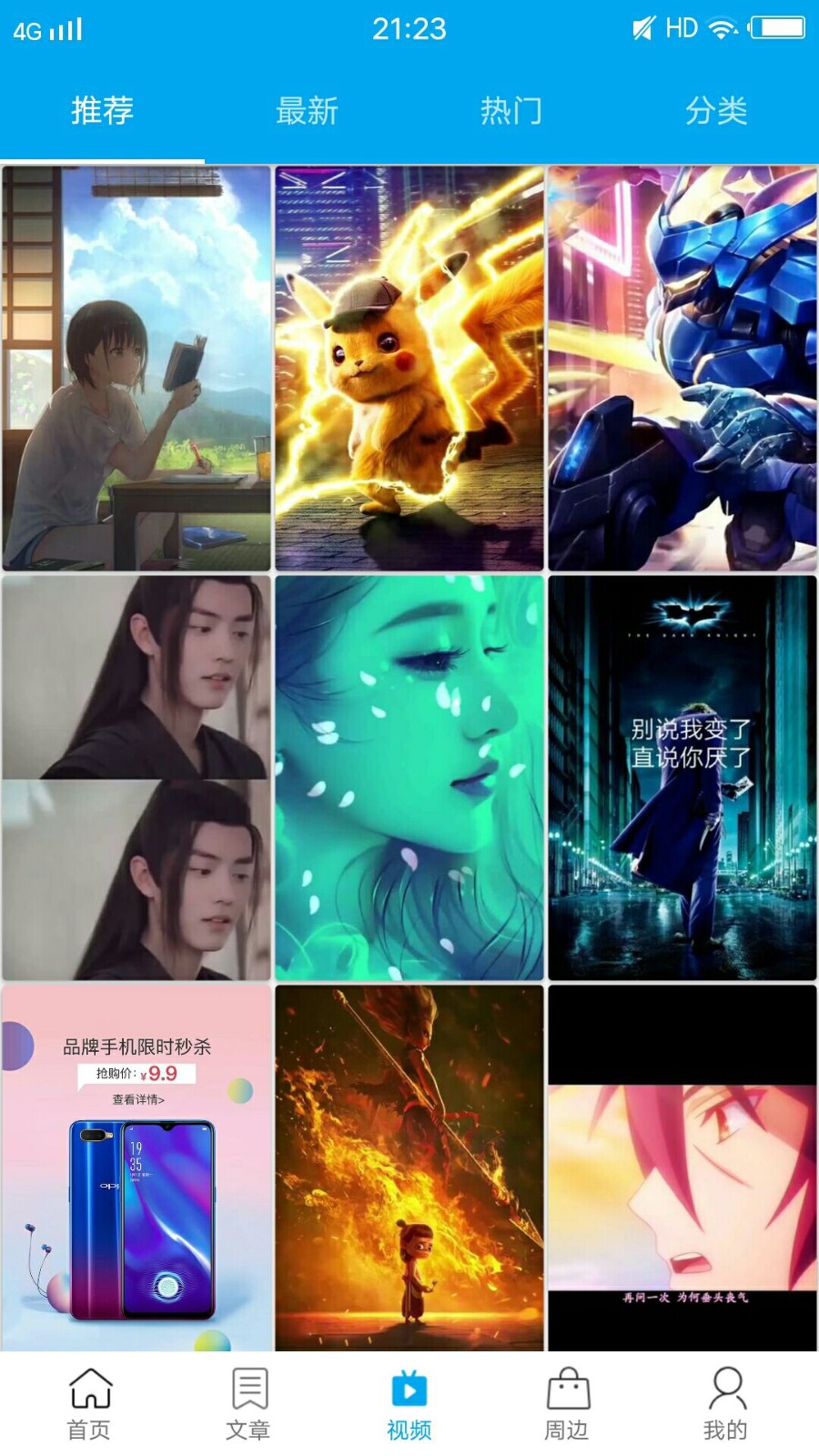The height and width of the screenshot is (1456, 819).
Task: Switch to the 热门 tab
Action: pyautogui.click(x=511, y=111)
